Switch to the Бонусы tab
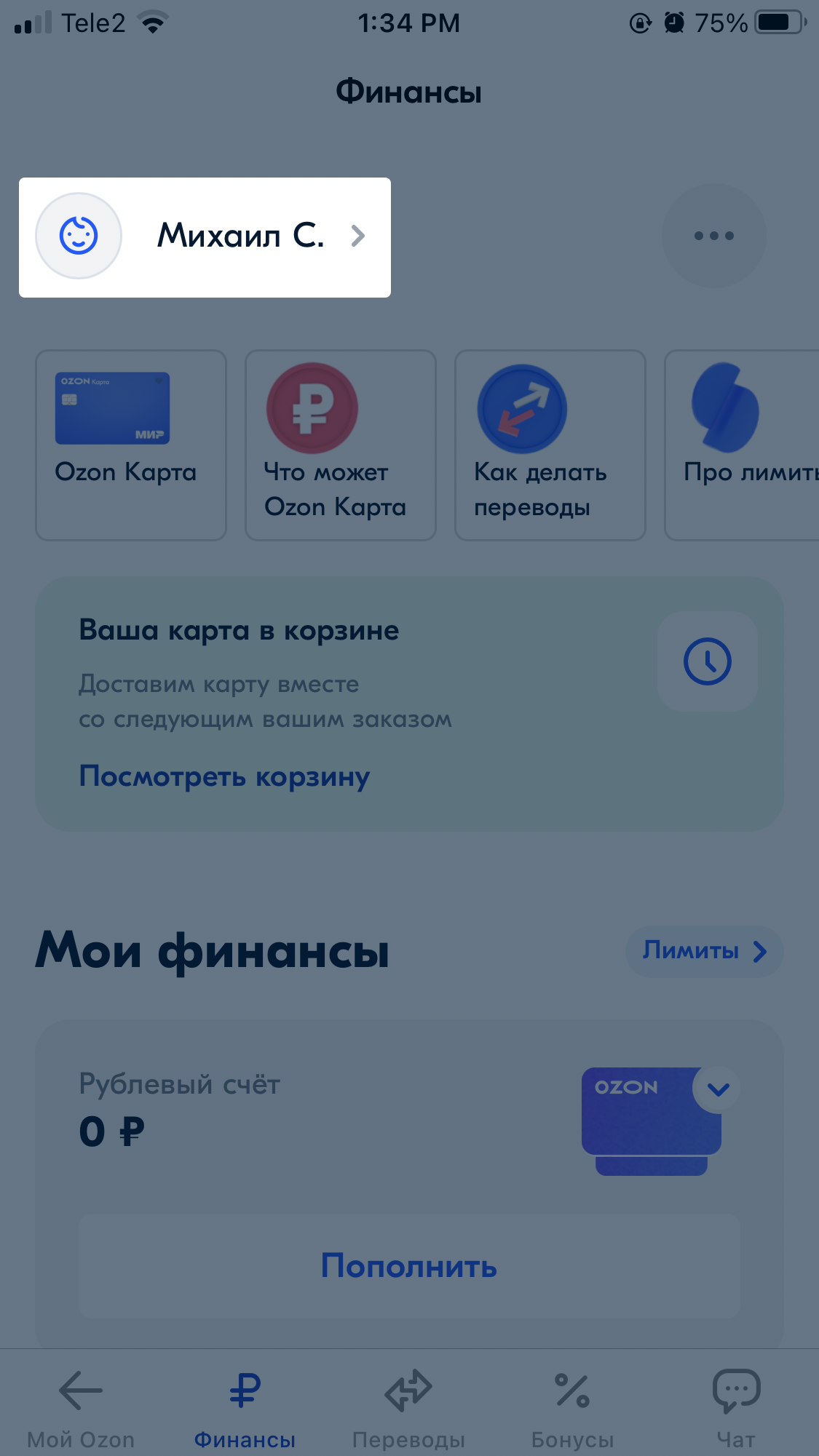 572,1408
